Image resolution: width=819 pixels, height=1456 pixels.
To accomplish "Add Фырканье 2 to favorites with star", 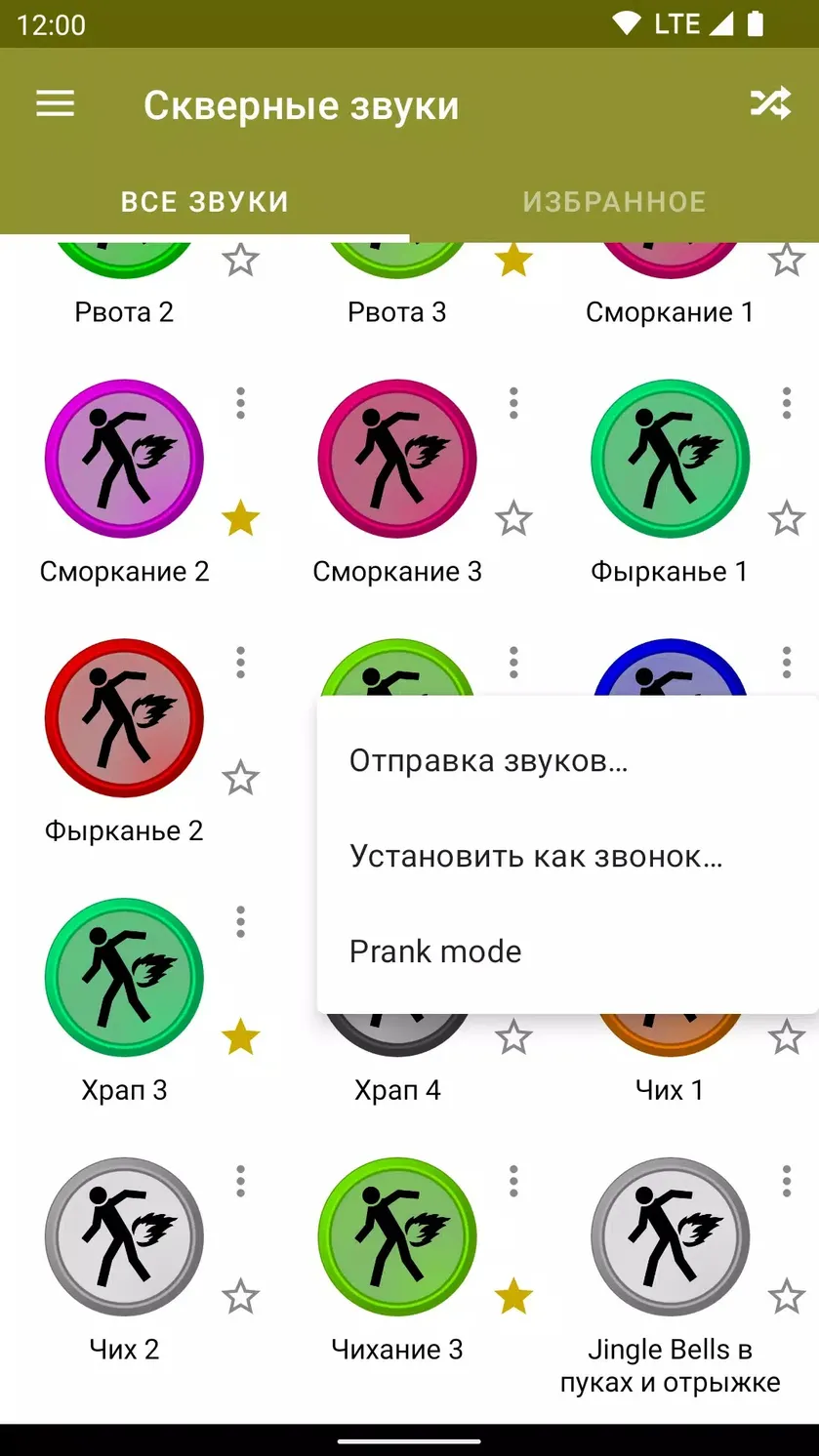I will [x=240, y=779].
